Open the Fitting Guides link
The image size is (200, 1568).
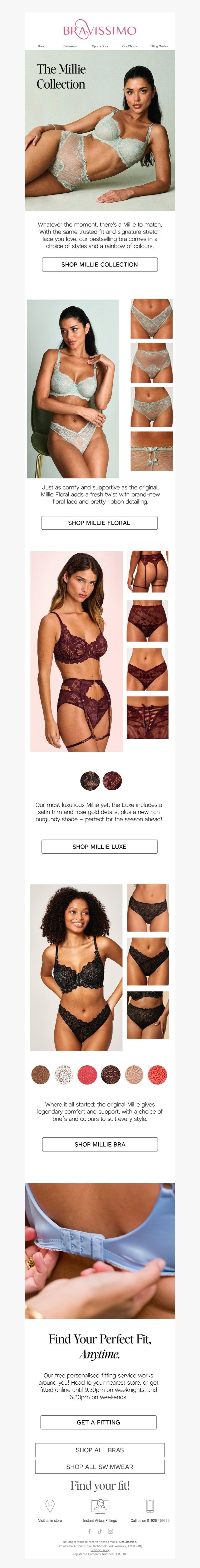(x=158, y=46)
